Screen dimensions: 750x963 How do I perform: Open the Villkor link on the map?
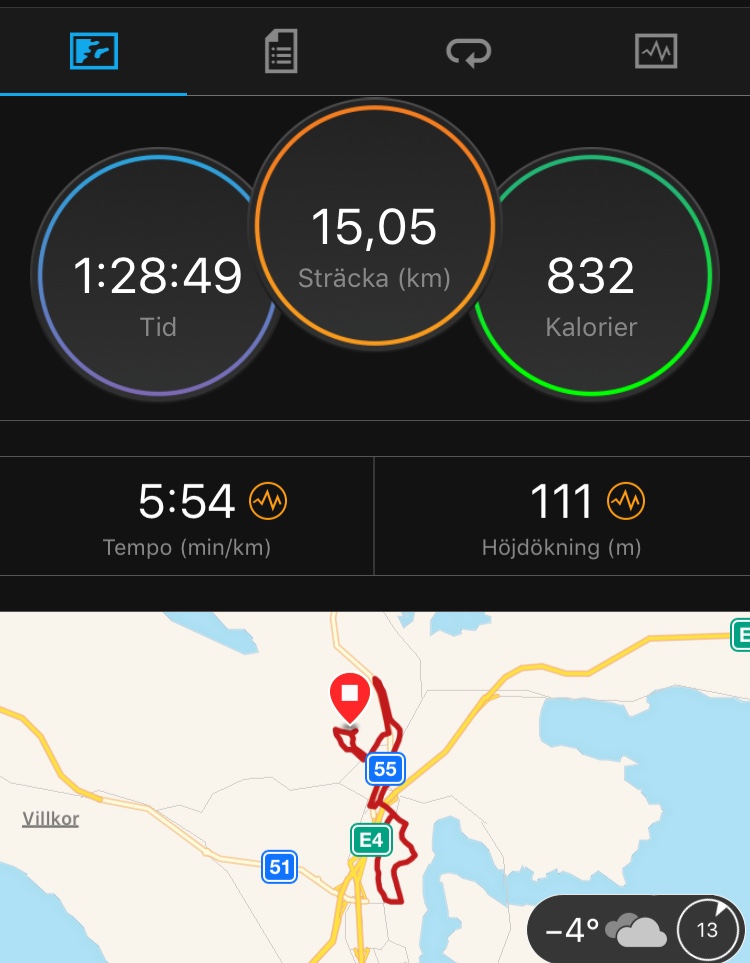(x=50, y=819)
